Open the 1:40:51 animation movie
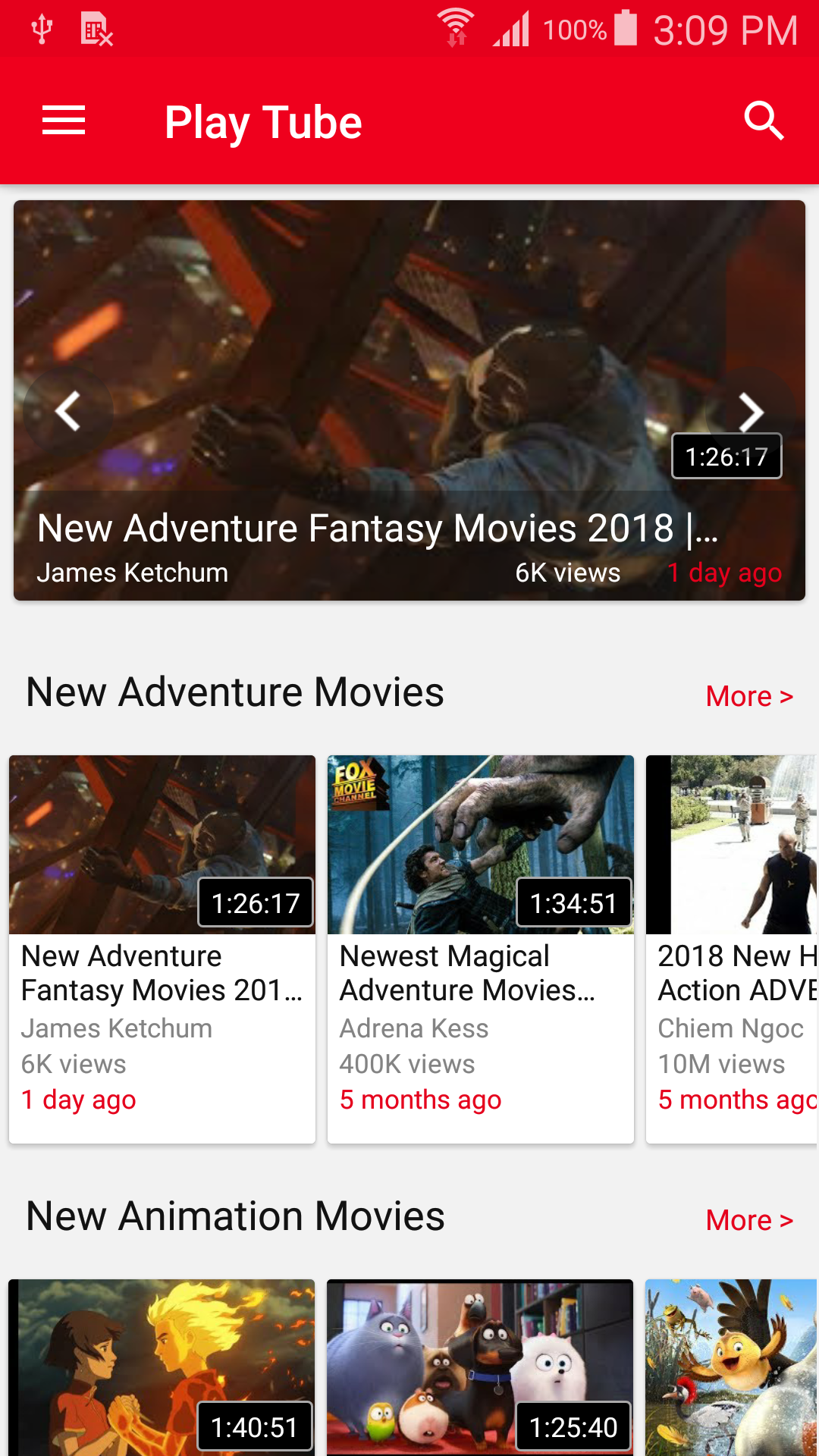 coord(162,1365)
